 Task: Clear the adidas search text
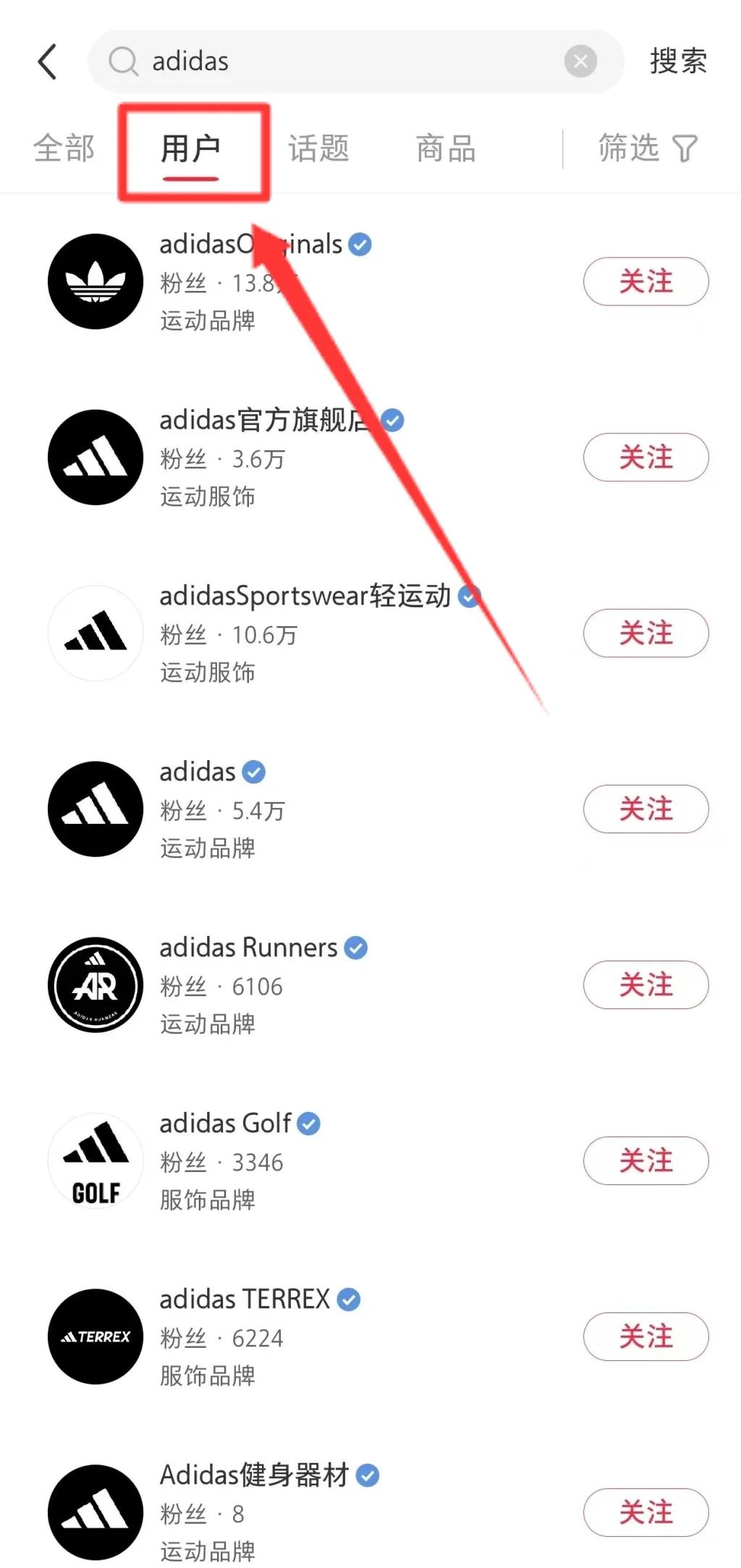tap(580, 62)
